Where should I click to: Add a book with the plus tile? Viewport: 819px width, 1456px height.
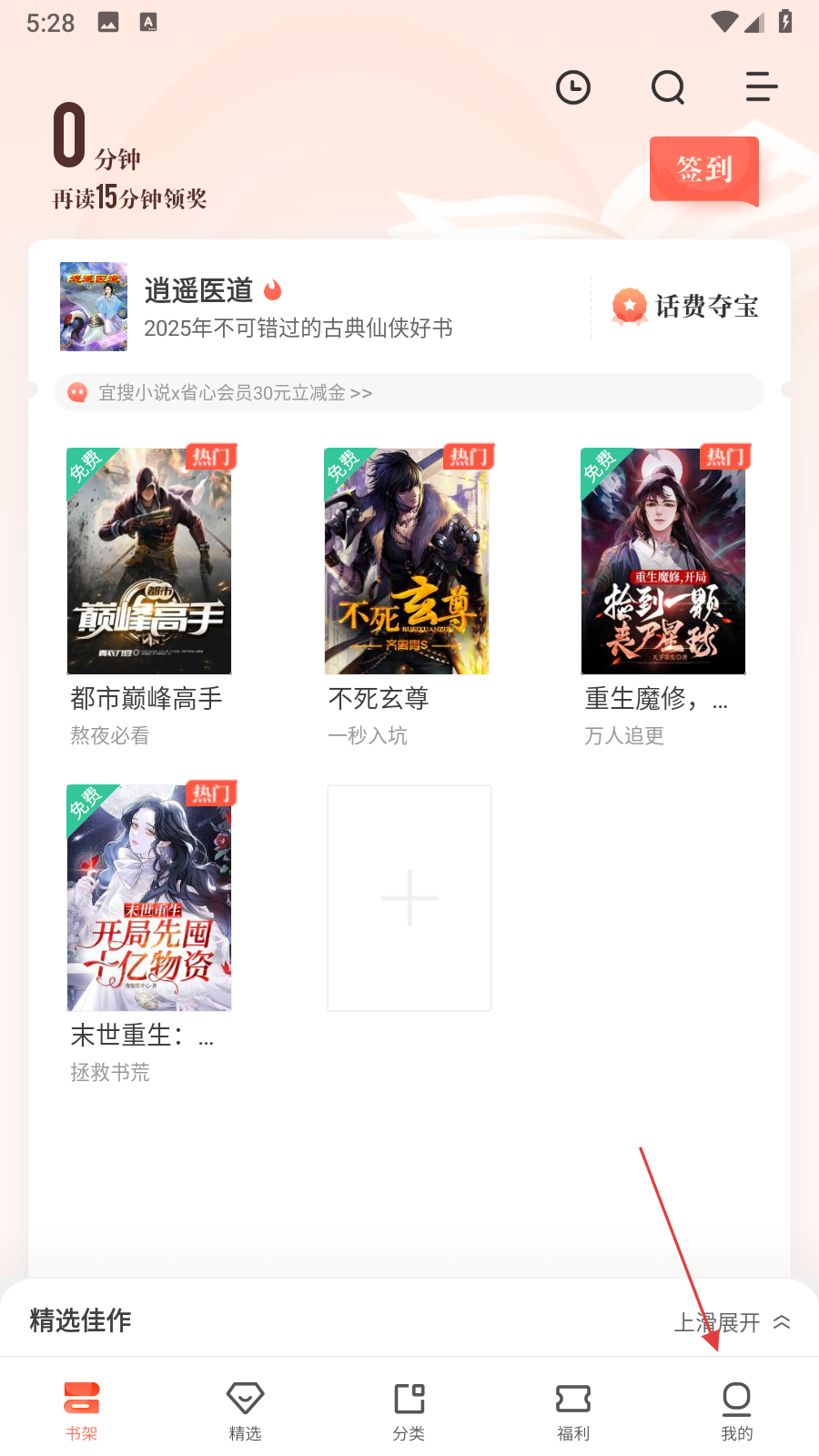(x=409, y=897)
